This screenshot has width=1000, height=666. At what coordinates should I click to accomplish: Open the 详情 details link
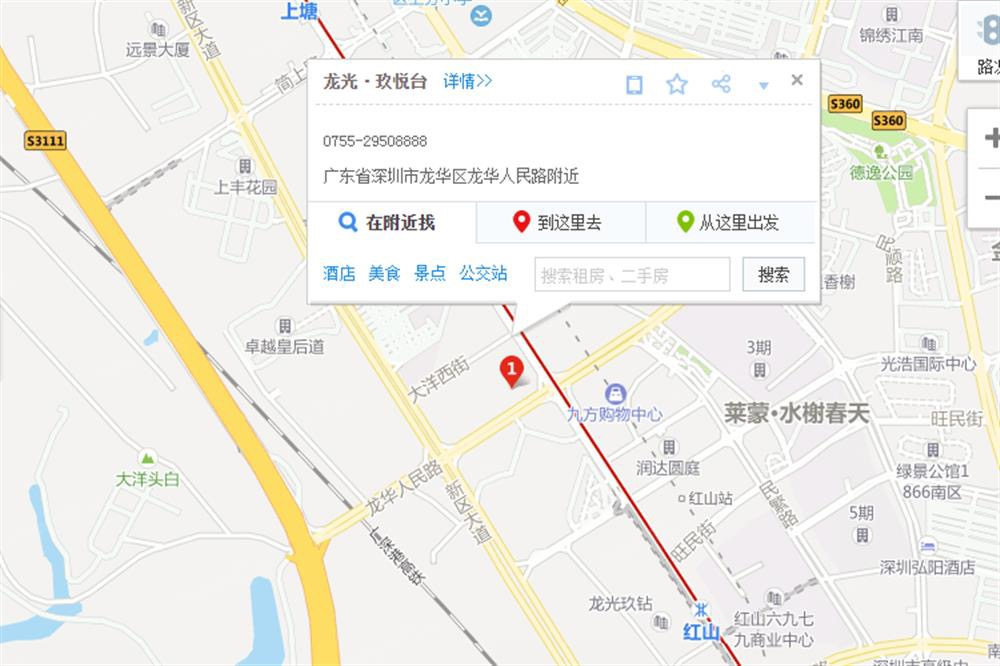[x=467, y=82]
